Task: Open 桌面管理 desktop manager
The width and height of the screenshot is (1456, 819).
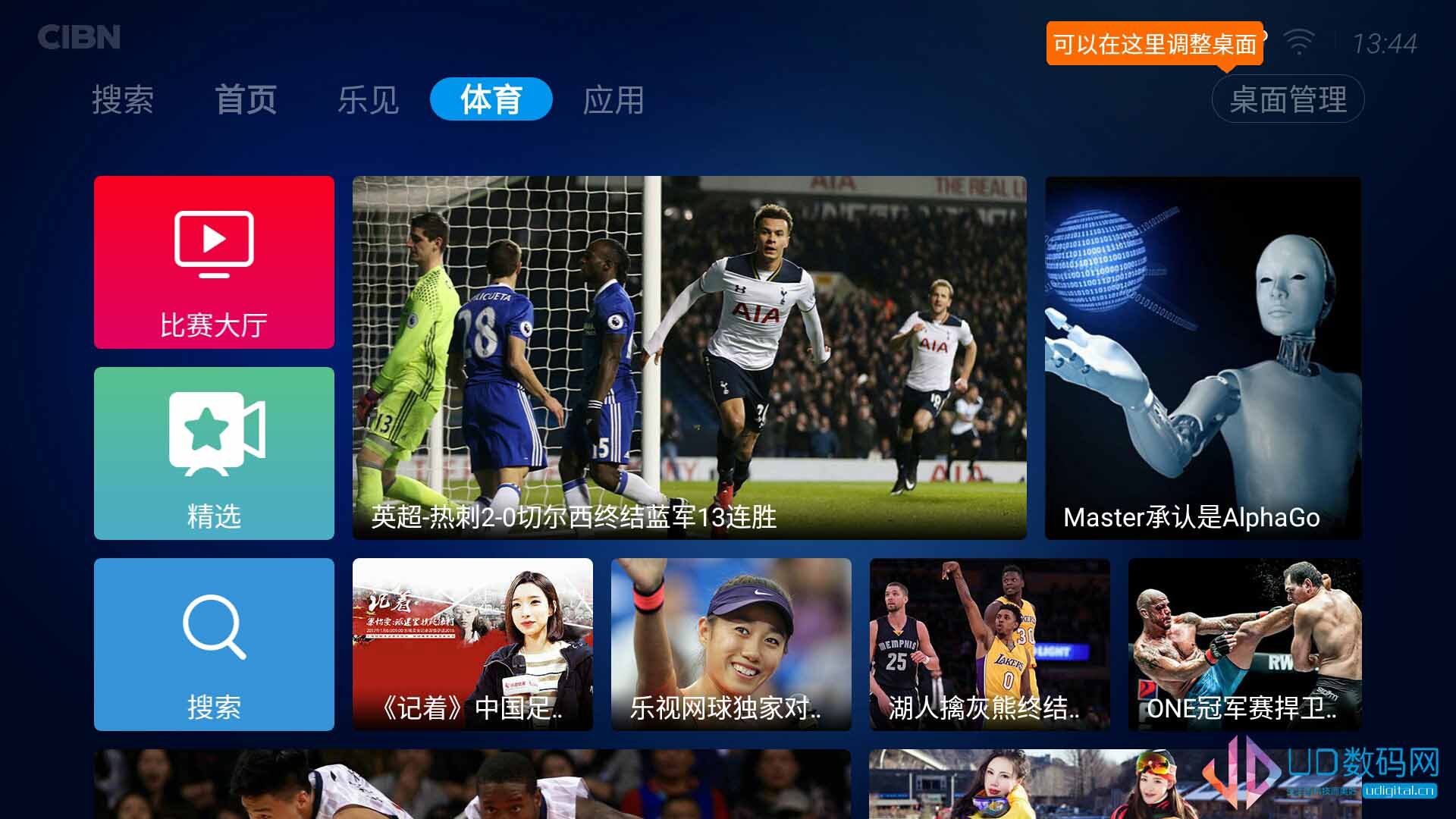Action: coord(1288,99)
